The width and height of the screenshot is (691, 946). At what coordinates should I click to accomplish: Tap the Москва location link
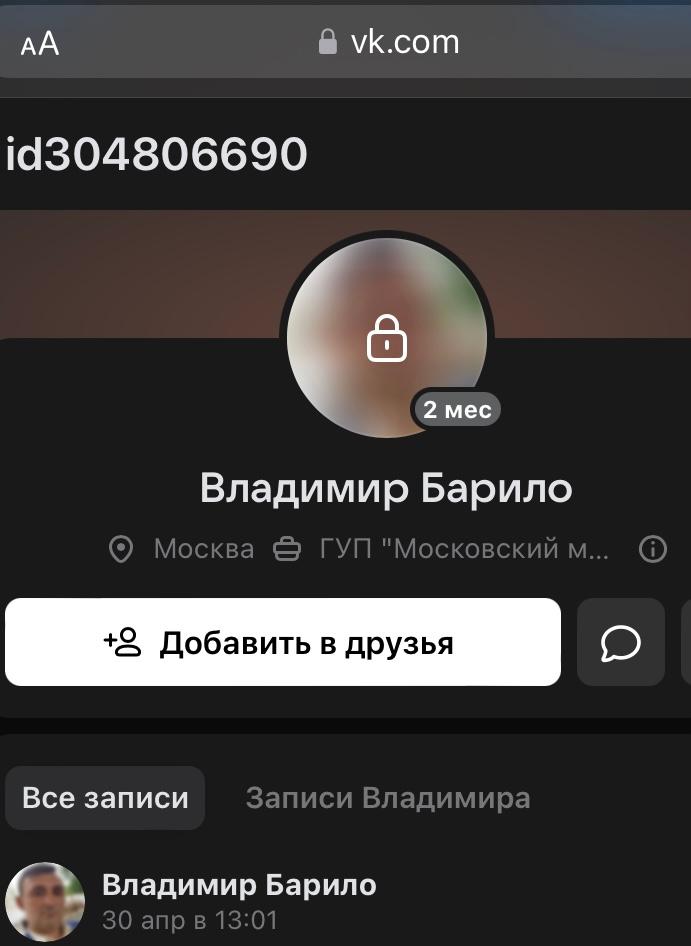pyautogui.click(x=203, y=549)
